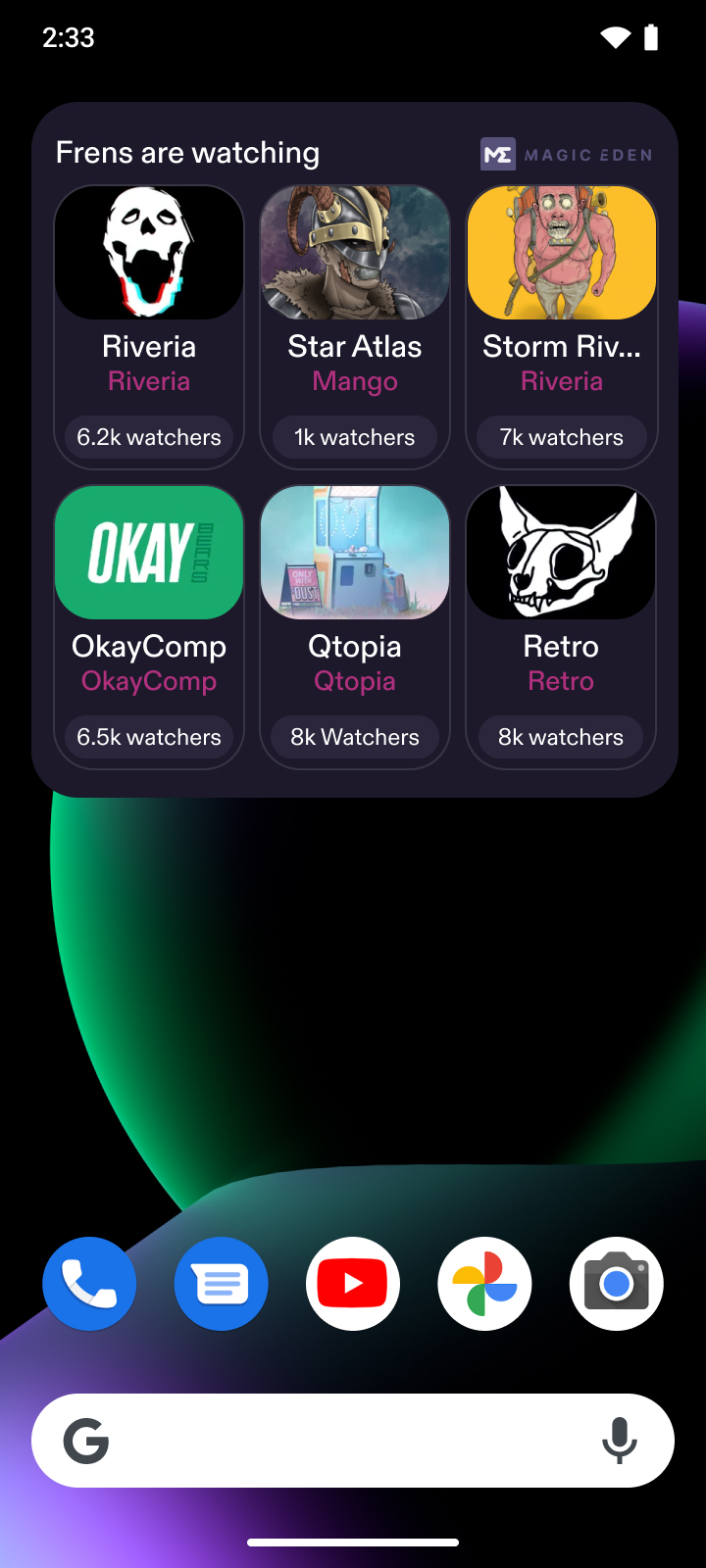Open the Riveria collection card
The image size is (706, 1568).
point(149,326)
